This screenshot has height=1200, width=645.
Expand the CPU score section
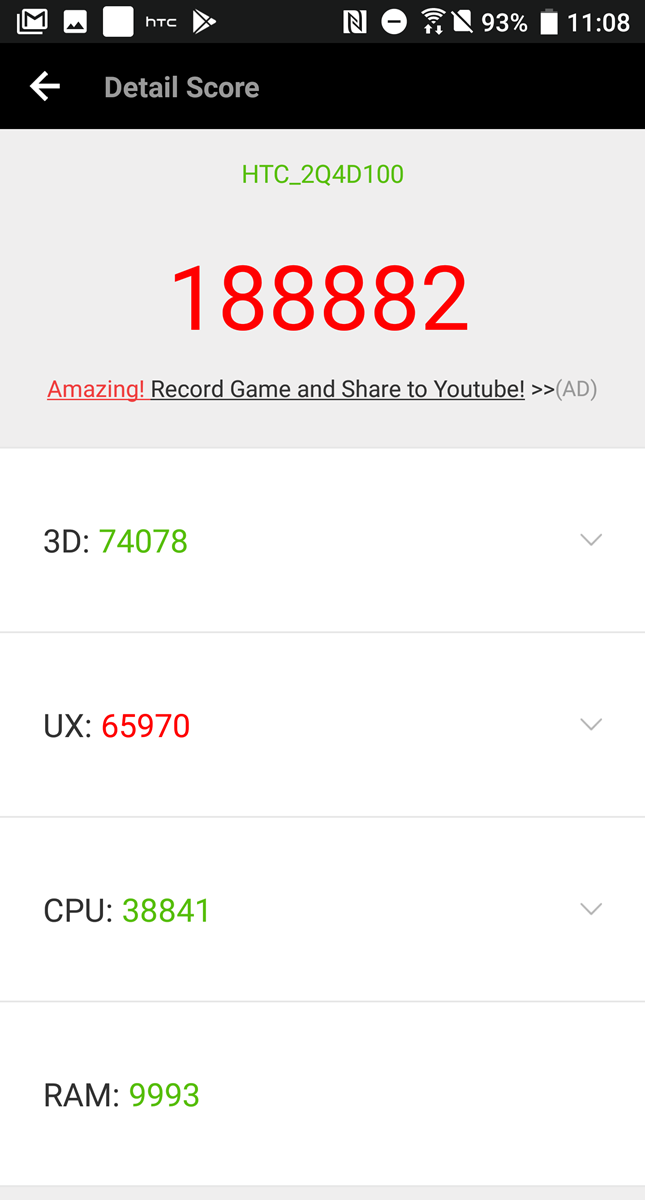[x=591, y=909]
